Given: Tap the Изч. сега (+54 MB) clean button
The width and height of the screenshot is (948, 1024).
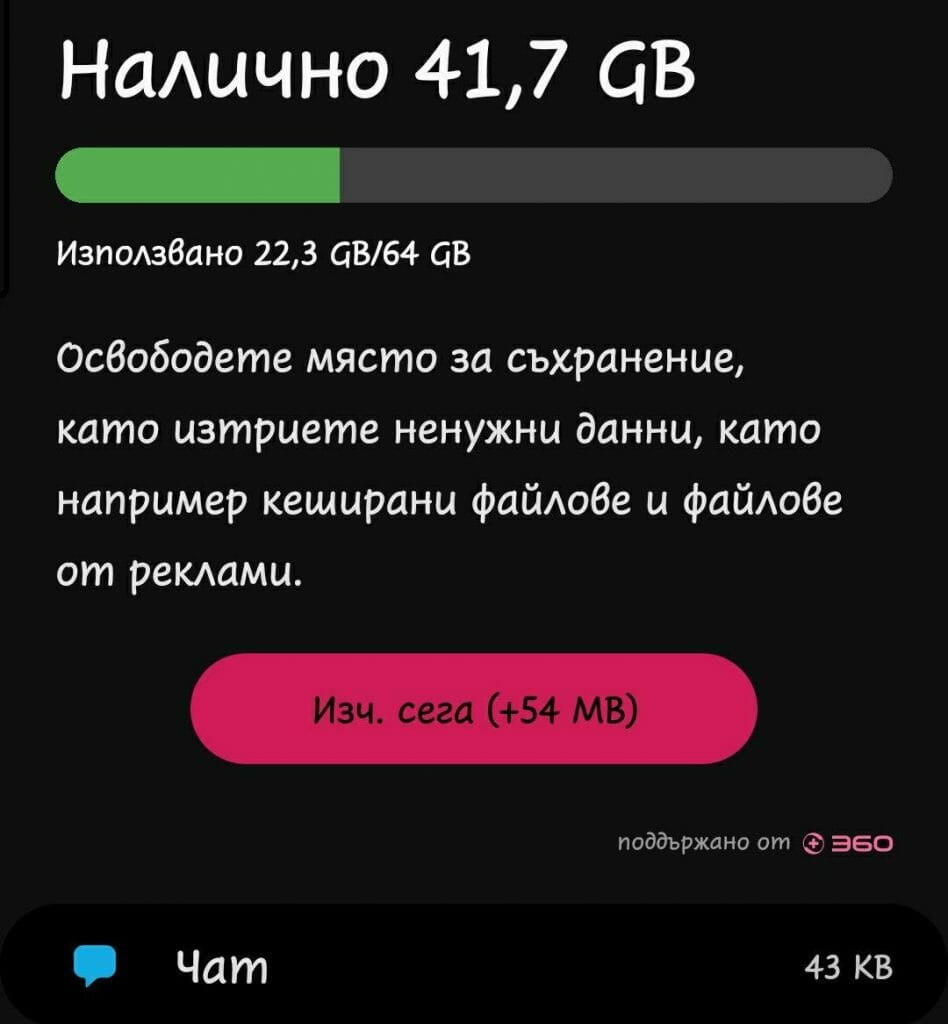Looking at the screenshot, I should (x=473, y=709).
